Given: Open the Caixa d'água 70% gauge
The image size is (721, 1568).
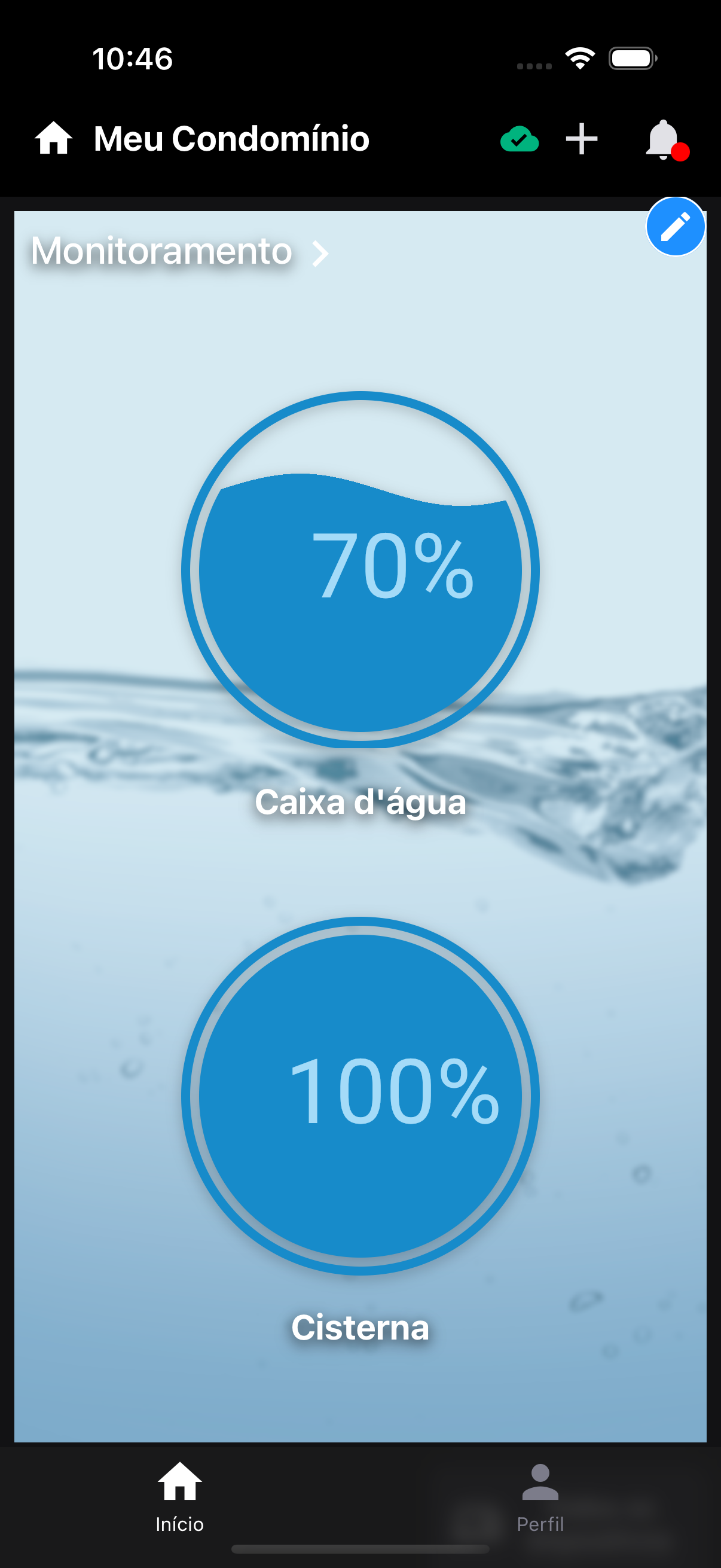Looking at the screenshot, I should 360,570.
